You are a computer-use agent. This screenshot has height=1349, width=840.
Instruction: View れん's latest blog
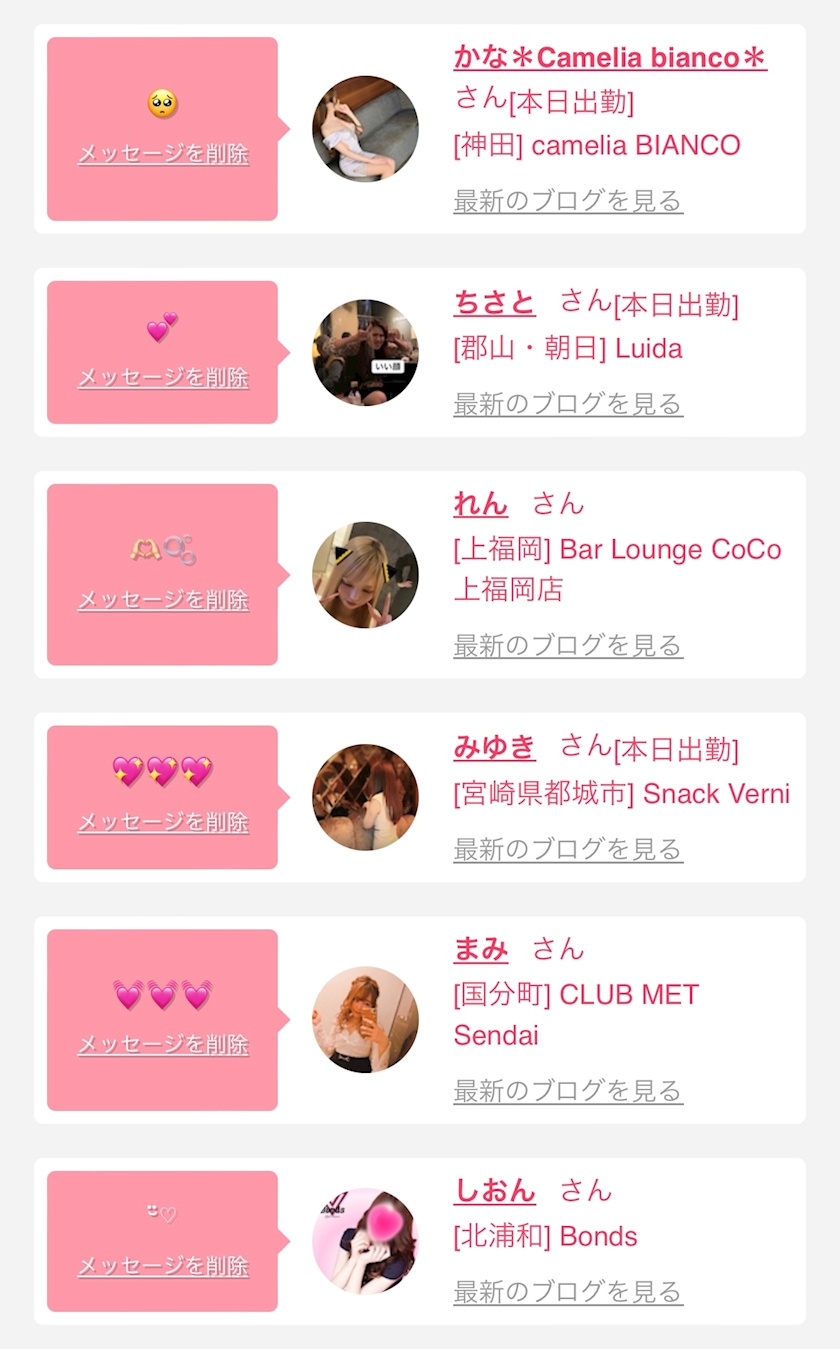(x=567, y=645)
